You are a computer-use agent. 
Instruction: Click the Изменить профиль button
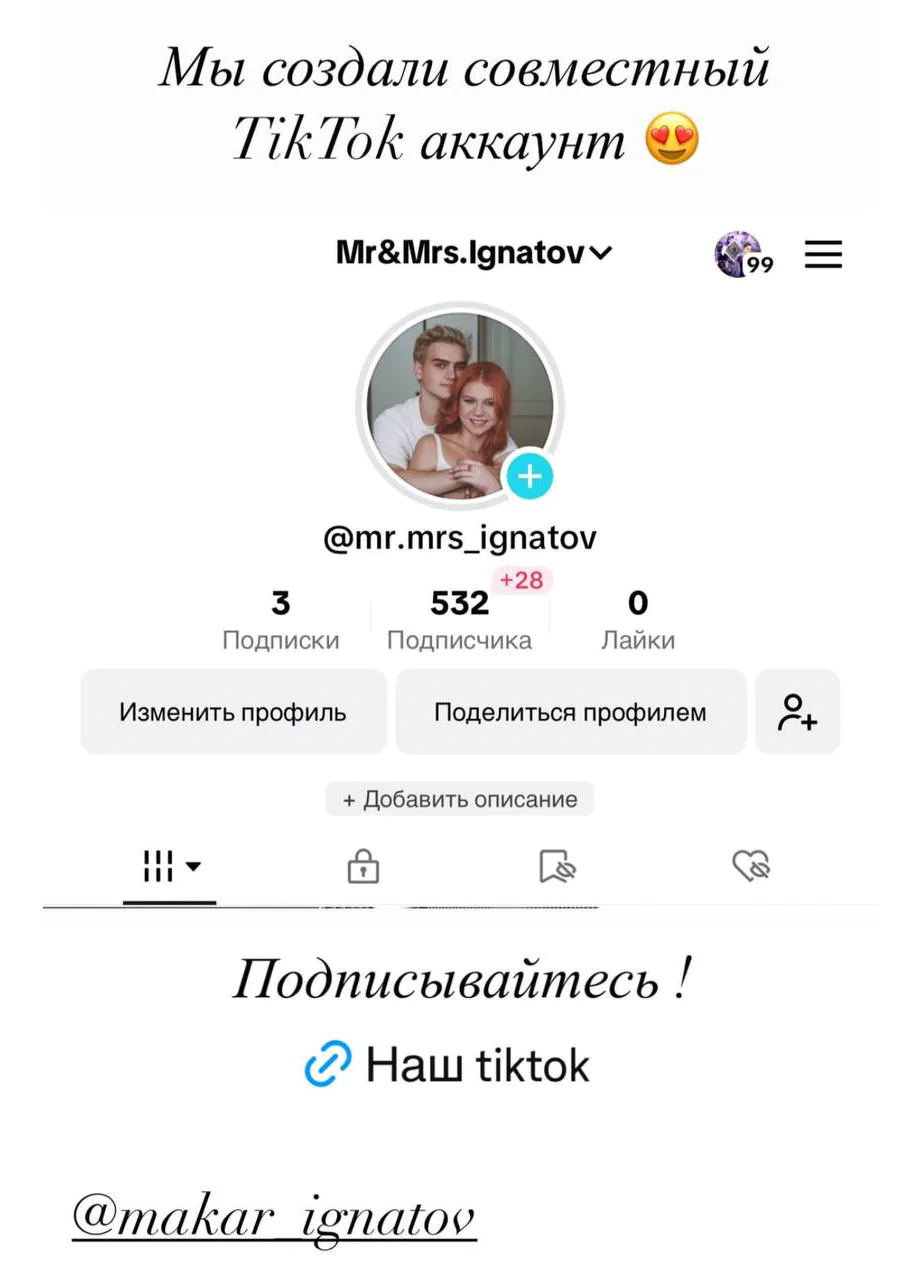click(x=233, y=712)
